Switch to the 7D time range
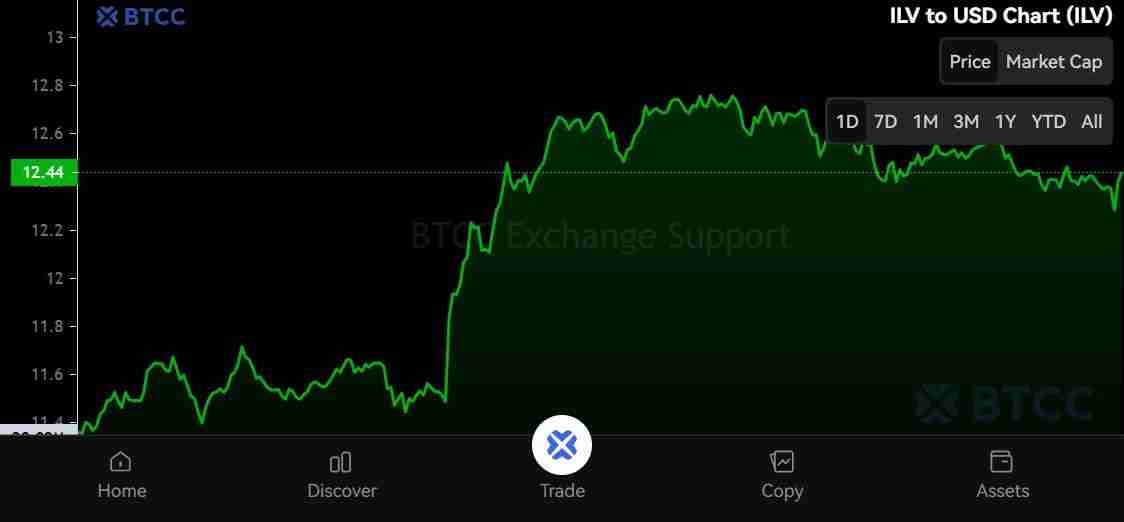The image size is (1124, 522). [x=885, y=122]
